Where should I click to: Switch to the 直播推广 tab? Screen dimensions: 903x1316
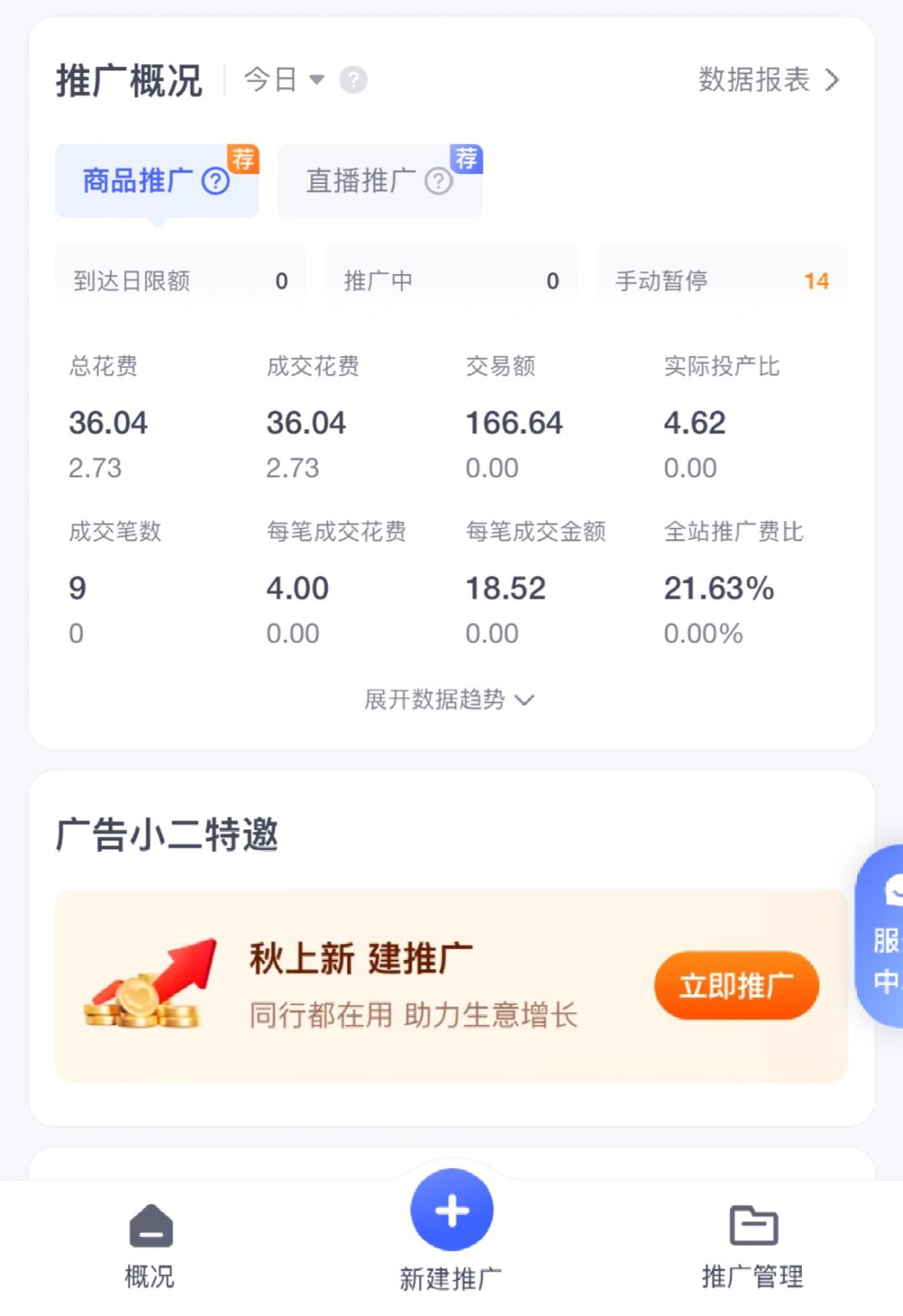click(360, 181)
